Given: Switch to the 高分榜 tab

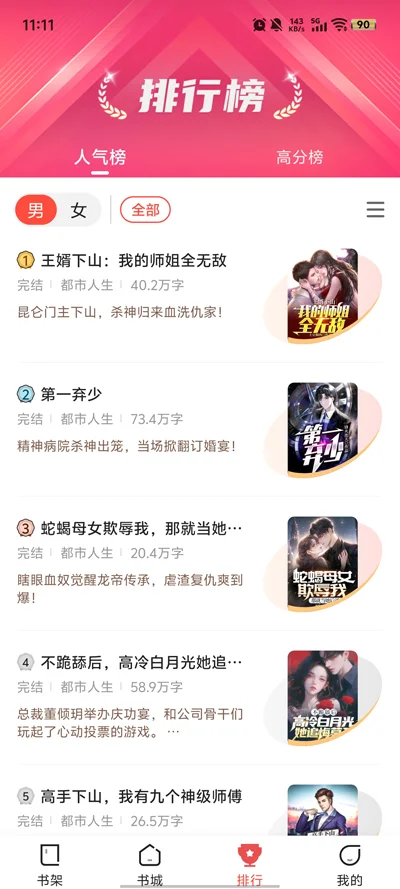Looking at the screenshot, I should [x=300, y=157].
